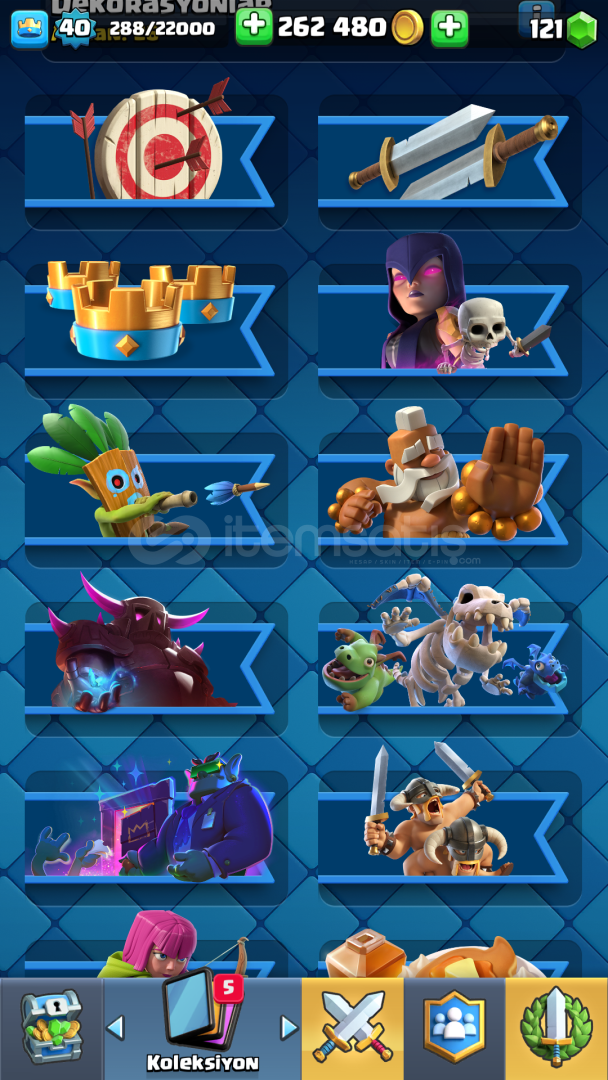Viewport: 608px width, 1080px height.
Task: Open the info icon near the gems
Action: tap(536, 15)
